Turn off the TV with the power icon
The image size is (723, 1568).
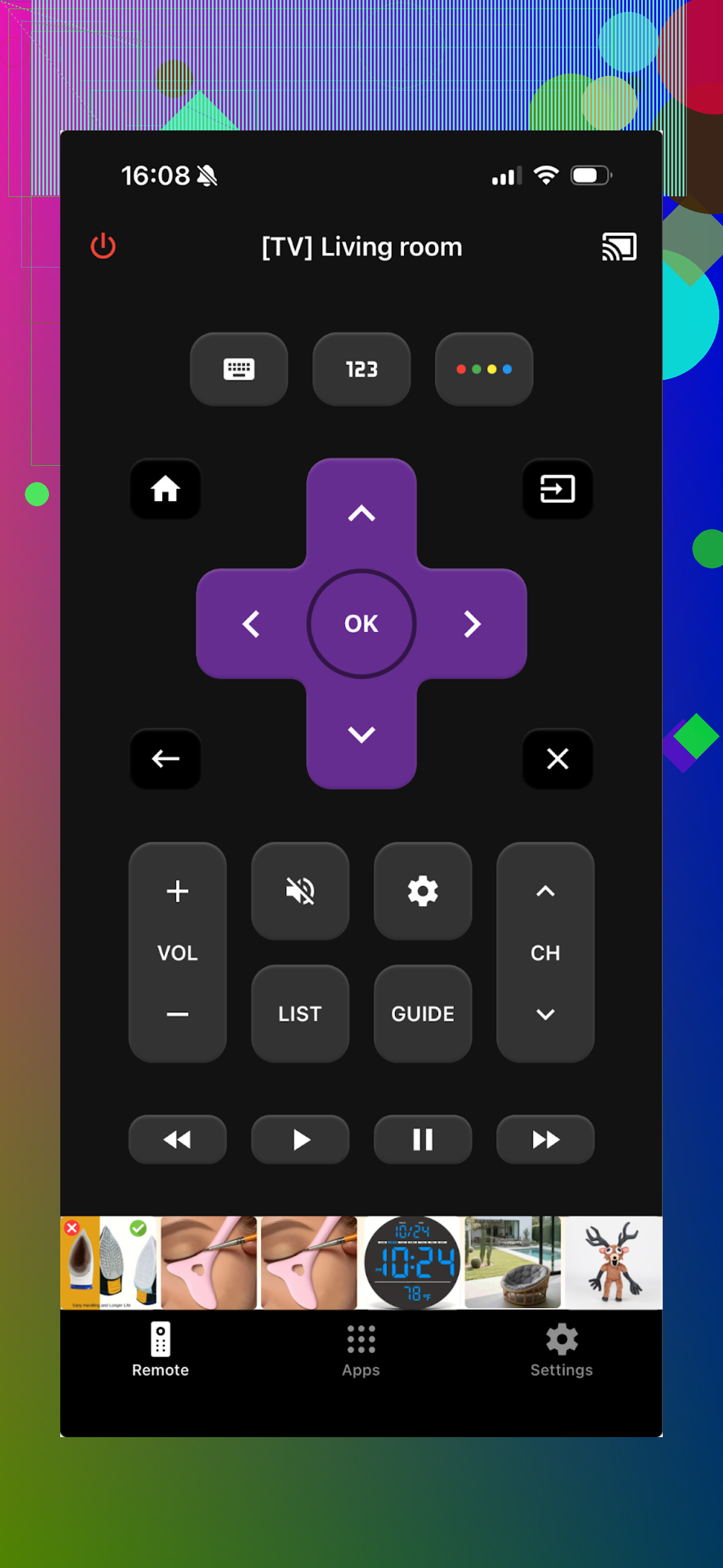click(103, 246)
